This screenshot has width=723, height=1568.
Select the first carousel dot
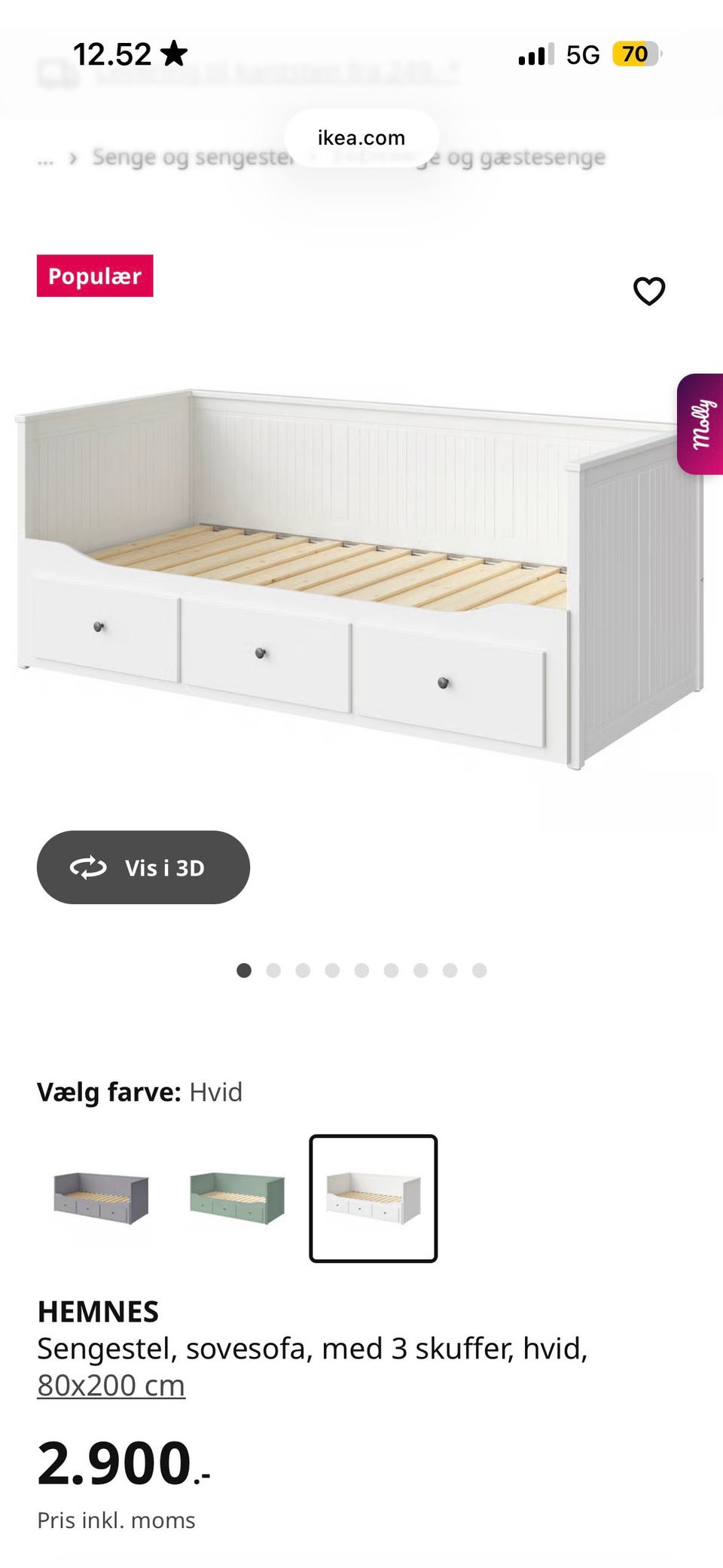[x=243, y=971]
